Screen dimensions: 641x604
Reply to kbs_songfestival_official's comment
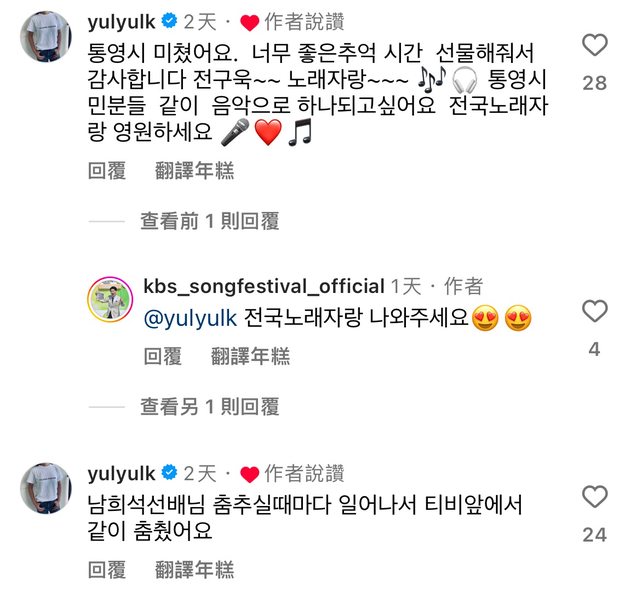tap(162, 356)
